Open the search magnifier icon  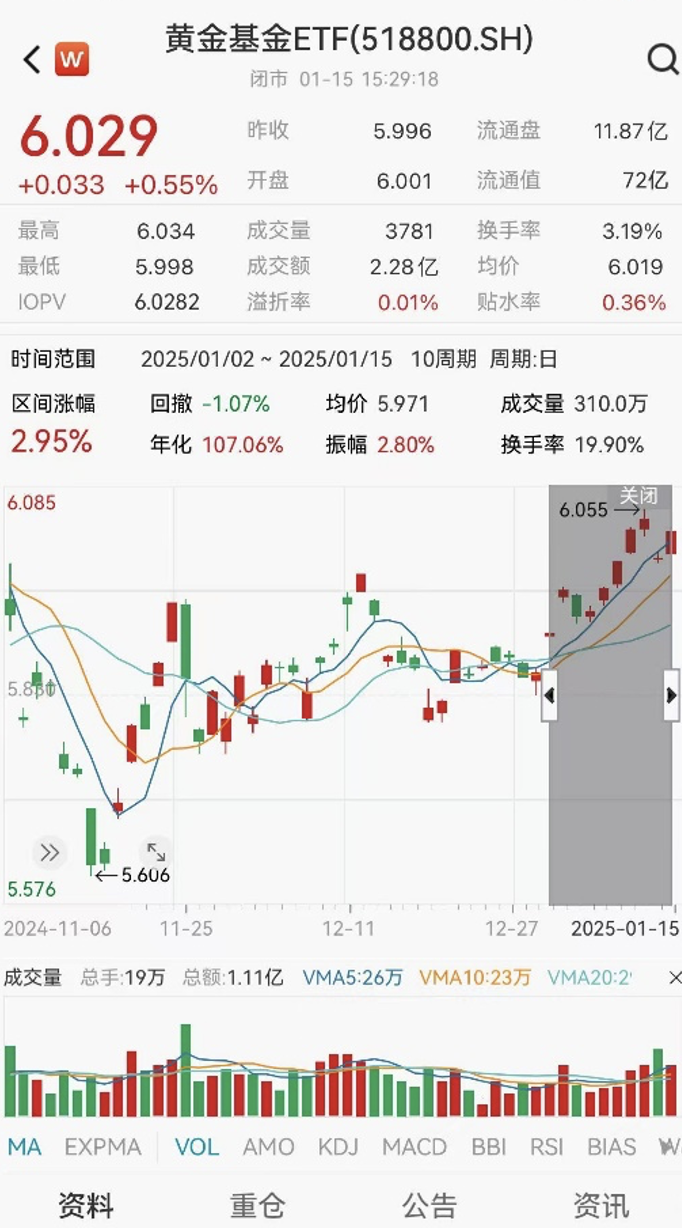pyautogui.click(x=662, y=59)
